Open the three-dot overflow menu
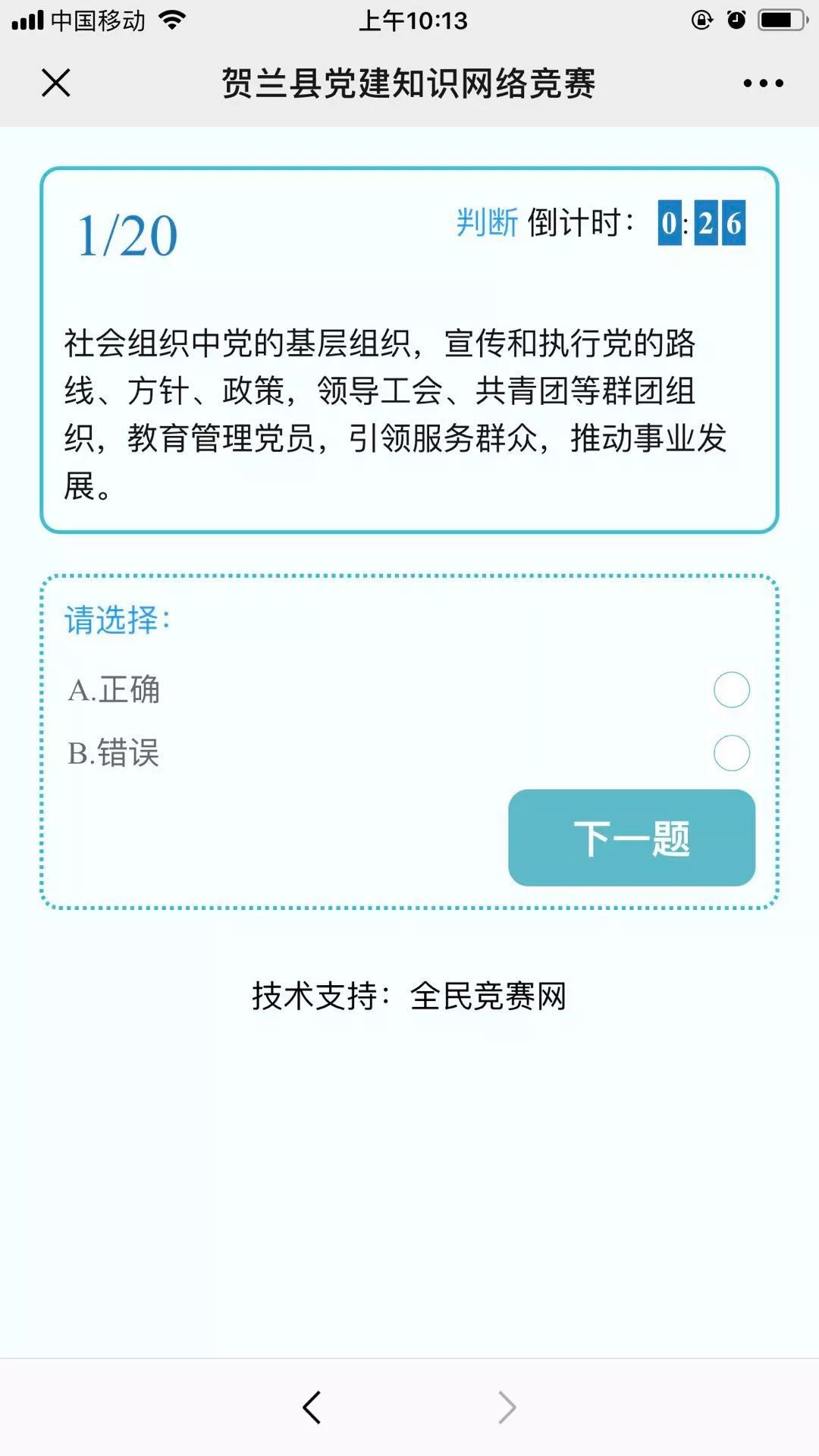Image resolution: width=819 pixels, height=1456 pixels. point(763,83)
